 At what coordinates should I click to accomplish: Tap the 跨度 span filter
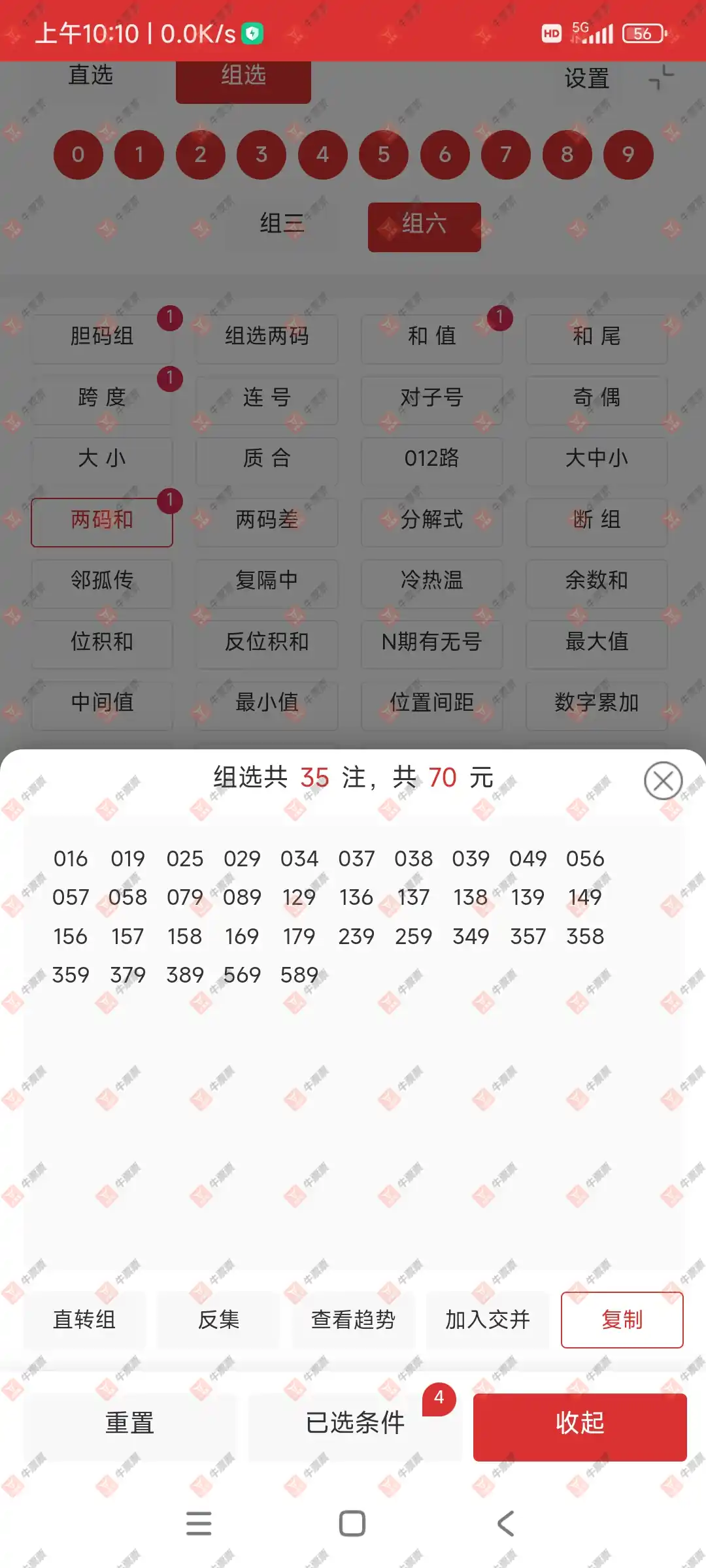pos(102,397)
